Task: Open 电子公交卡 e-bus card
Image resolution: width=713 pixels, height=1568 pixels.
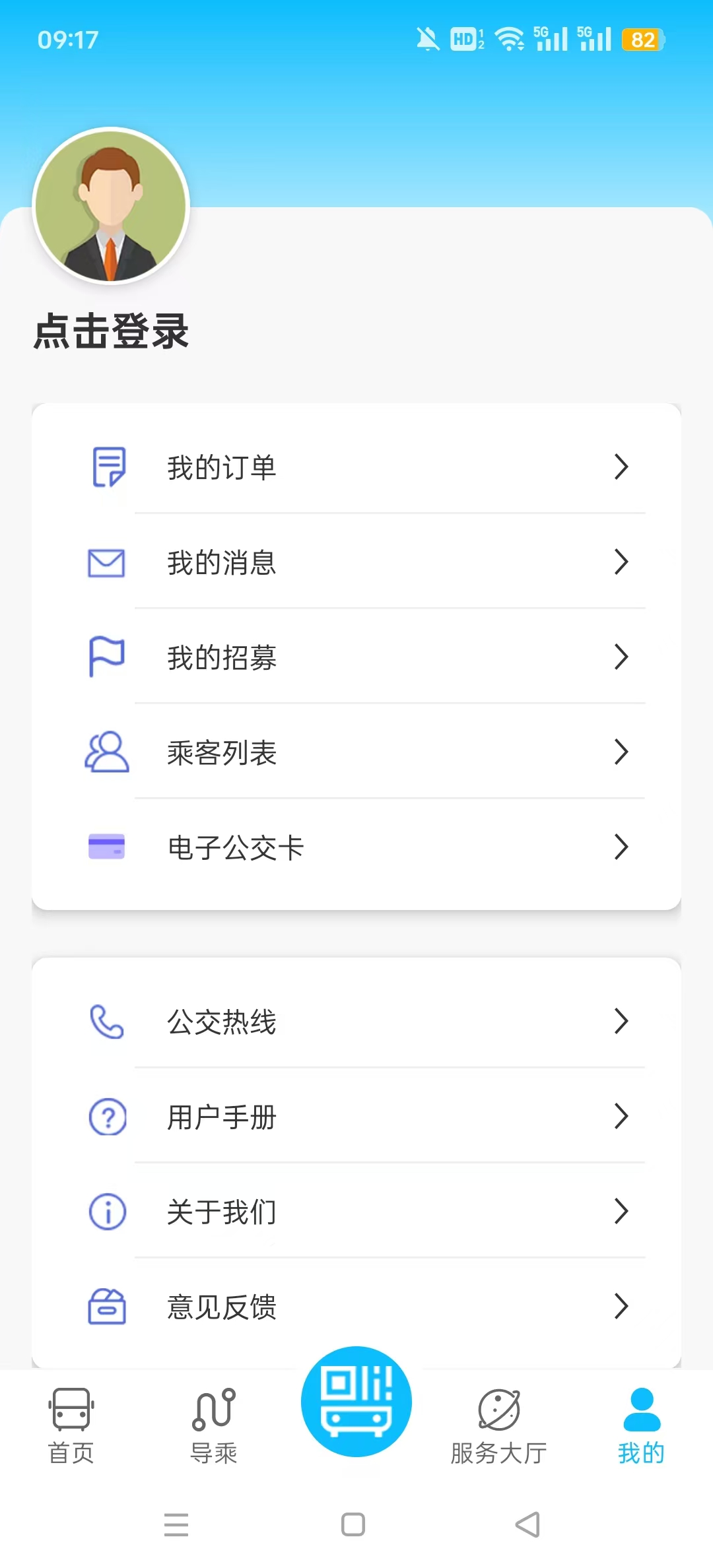Action: pos(356,847)
